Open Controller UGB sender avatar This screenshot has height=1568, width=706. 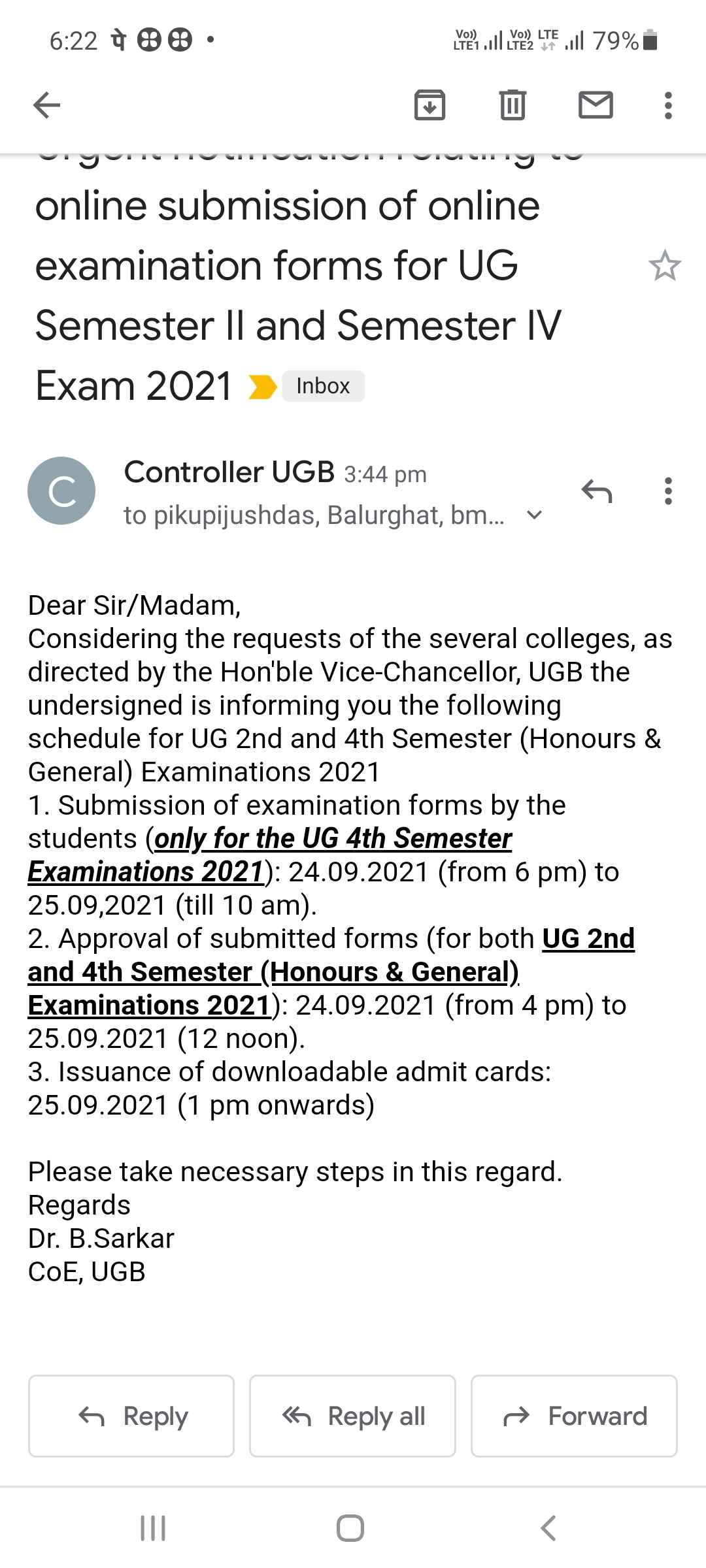pos(61,491)
